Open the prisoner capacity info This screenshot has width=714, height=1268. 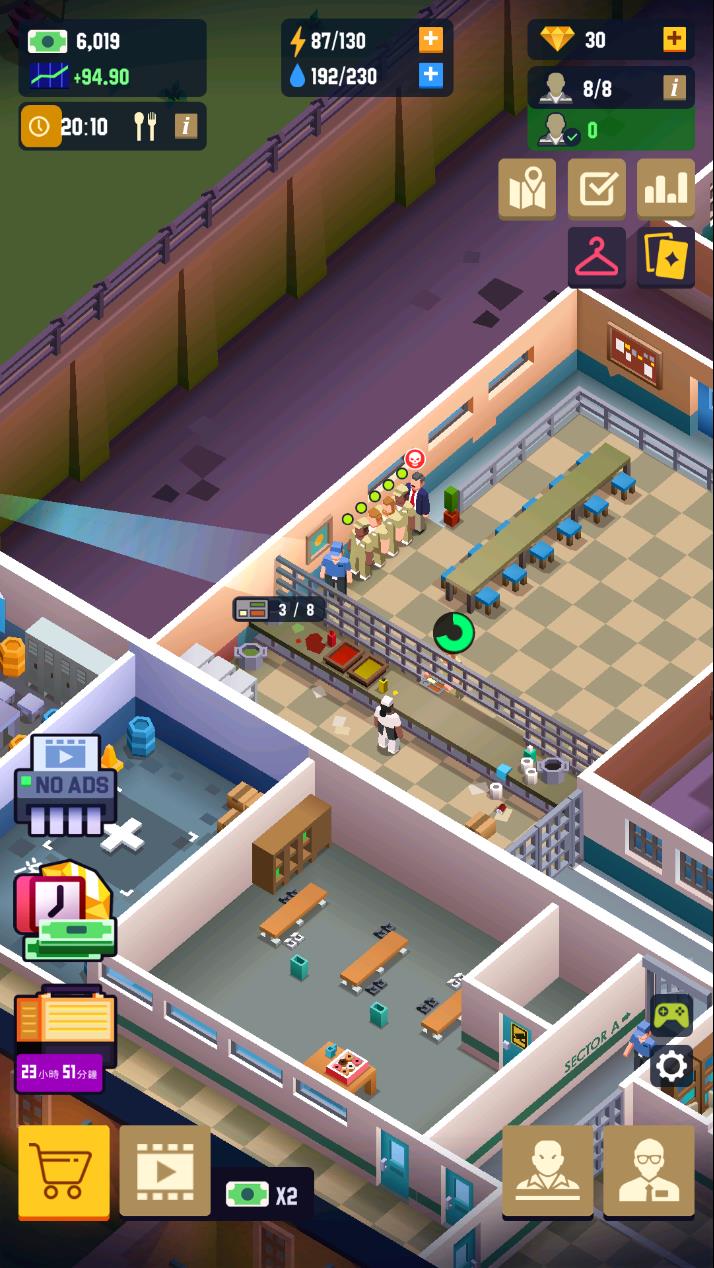(x=675, y=88)
